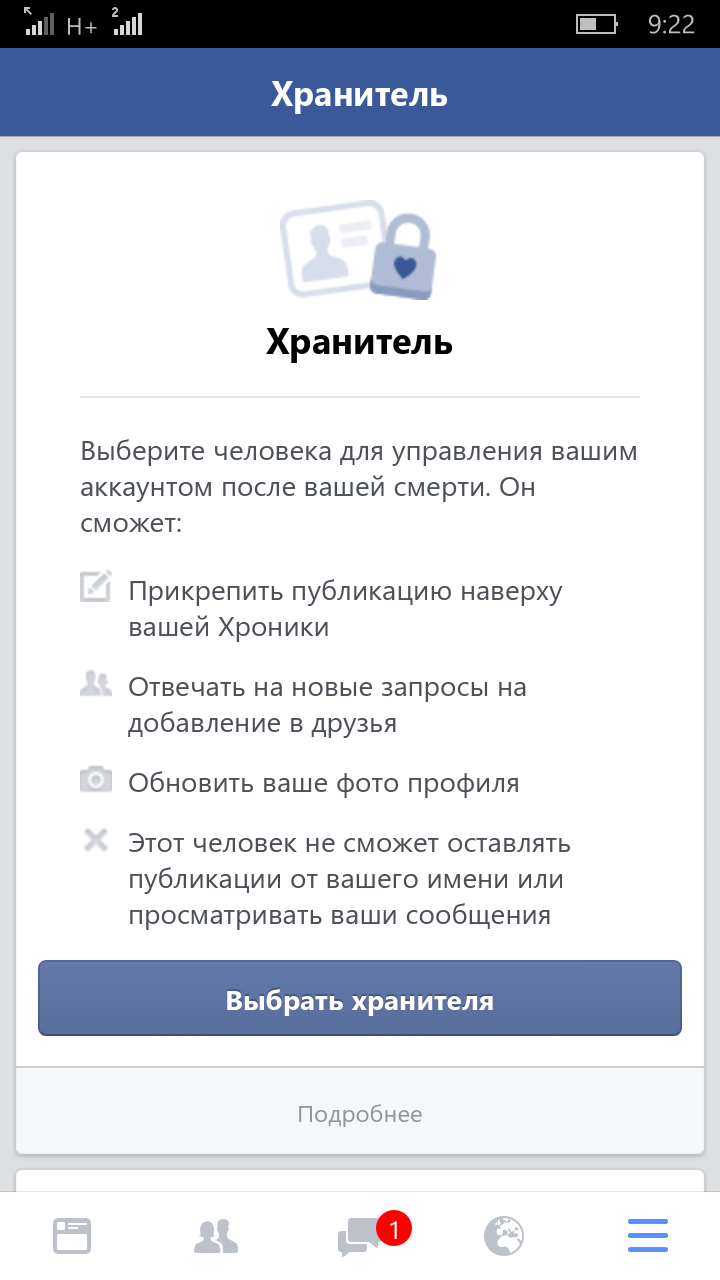Open the hamburger menu tab
Image resolution: width=720 pixels, height=1280 pixels.
point(648,1236)
